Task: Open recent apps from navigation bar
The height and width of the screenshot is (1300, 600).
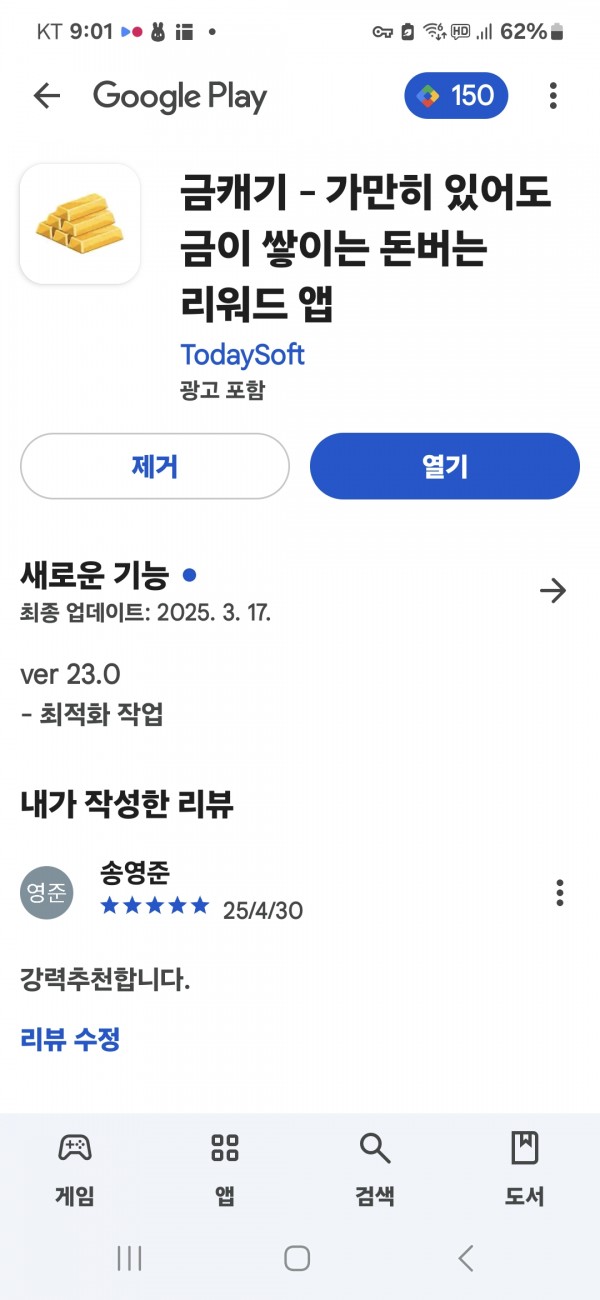Action: point(130,1258)
